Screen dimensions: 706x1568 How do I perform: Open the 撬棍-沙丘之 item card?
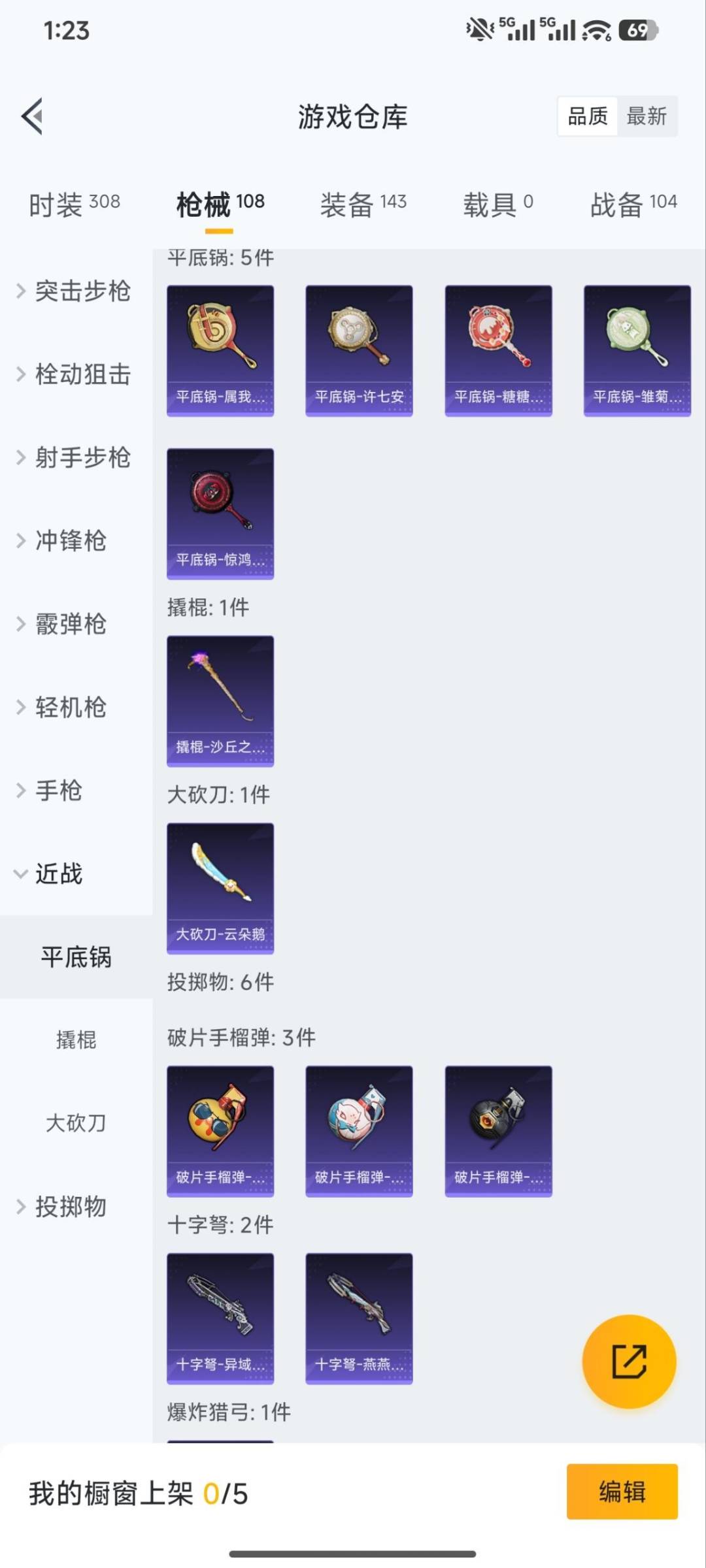pos(220,700)
